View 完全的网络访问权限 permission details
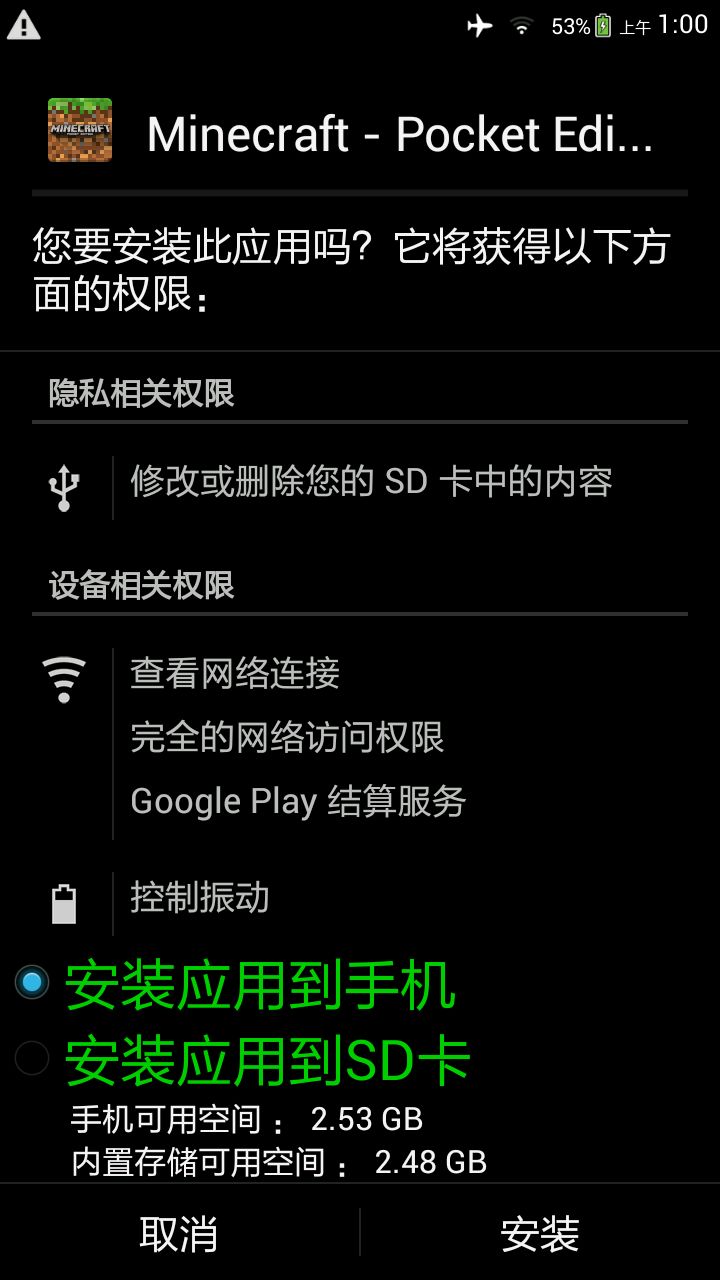 pos(287,738)
